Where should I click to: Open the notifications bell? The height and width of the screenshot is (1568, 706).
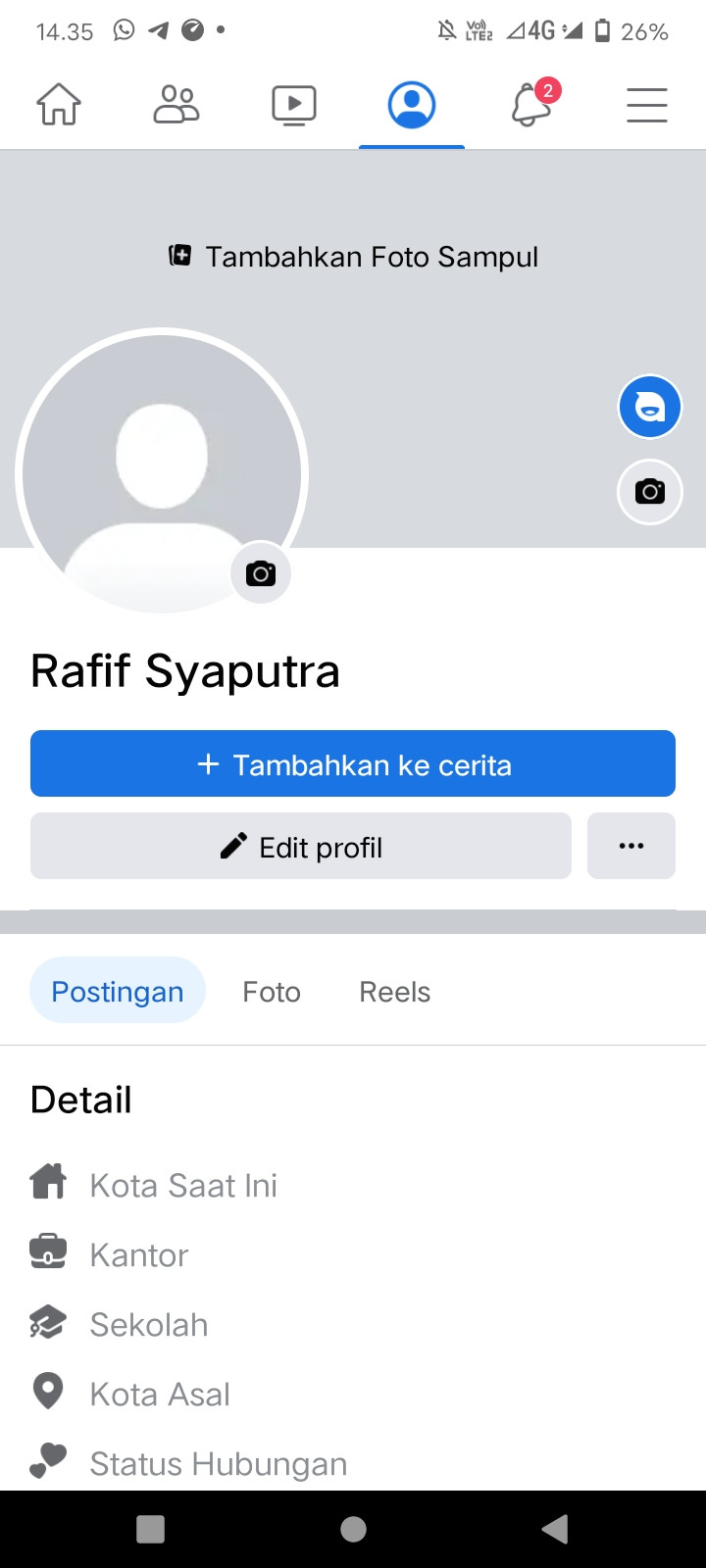pos(530,105)
